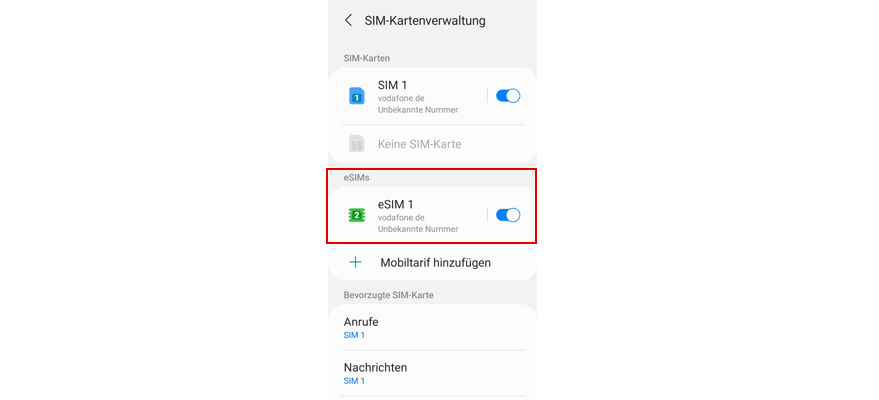The height and width of the screenshot is (400, 879).
Task: Go back from SIM-Kartenverwaltung
Action: coord(349,20)
